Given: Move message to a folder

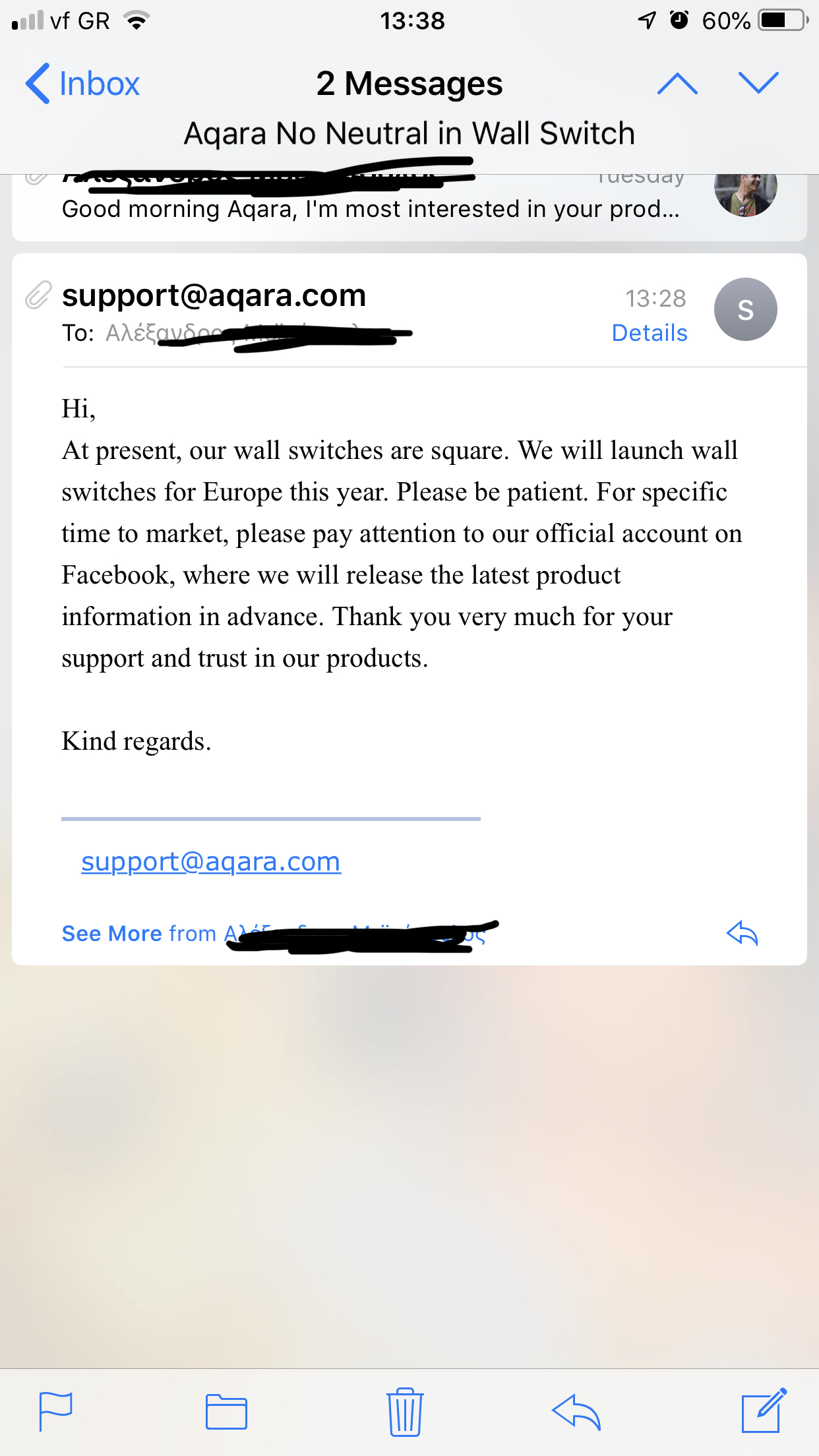Looking at the screenshot, I should pyautogui.click(x=226, y=1412).
